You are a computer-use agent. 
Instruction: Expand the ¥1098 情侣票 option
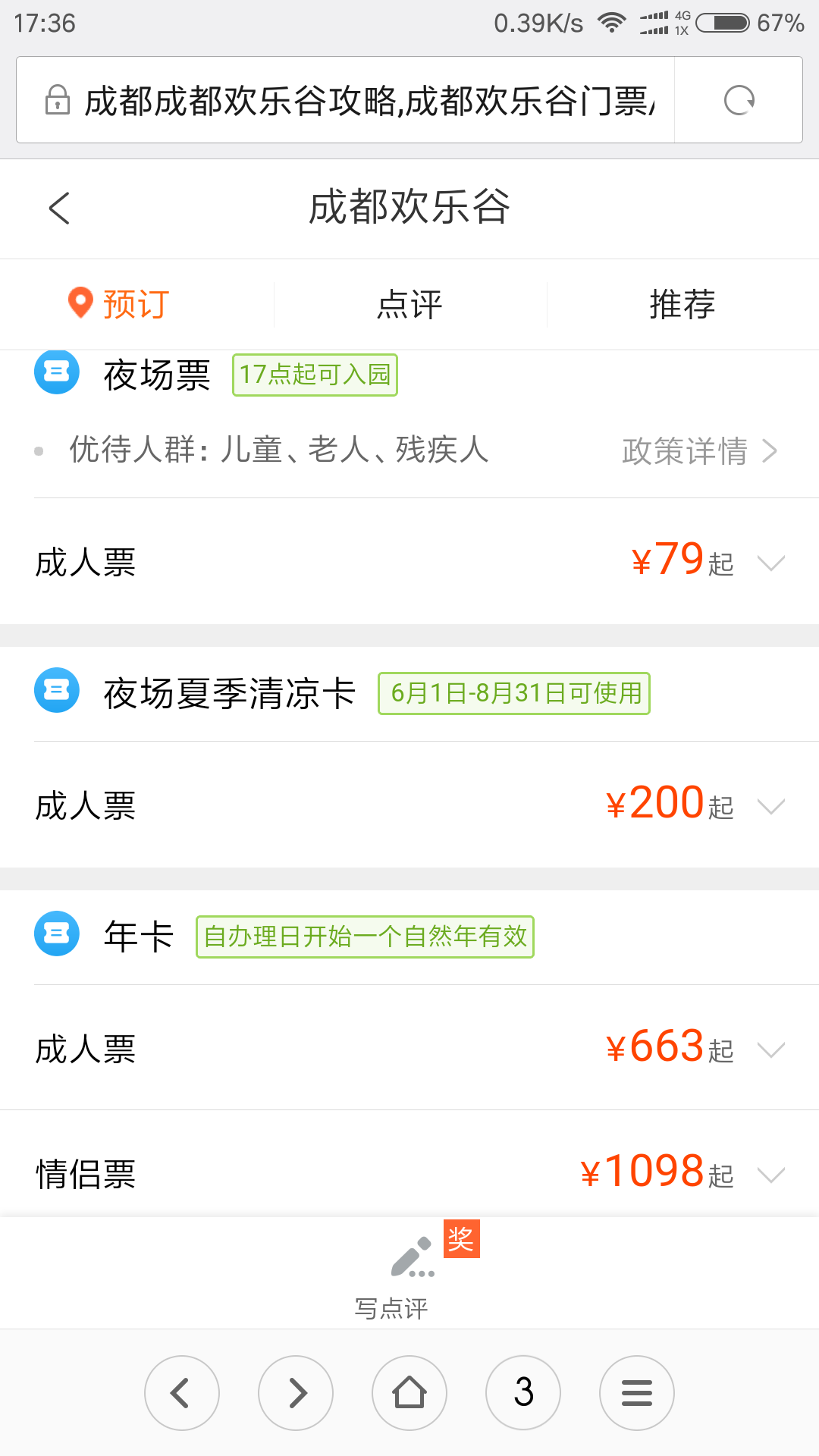[409, 1173]
